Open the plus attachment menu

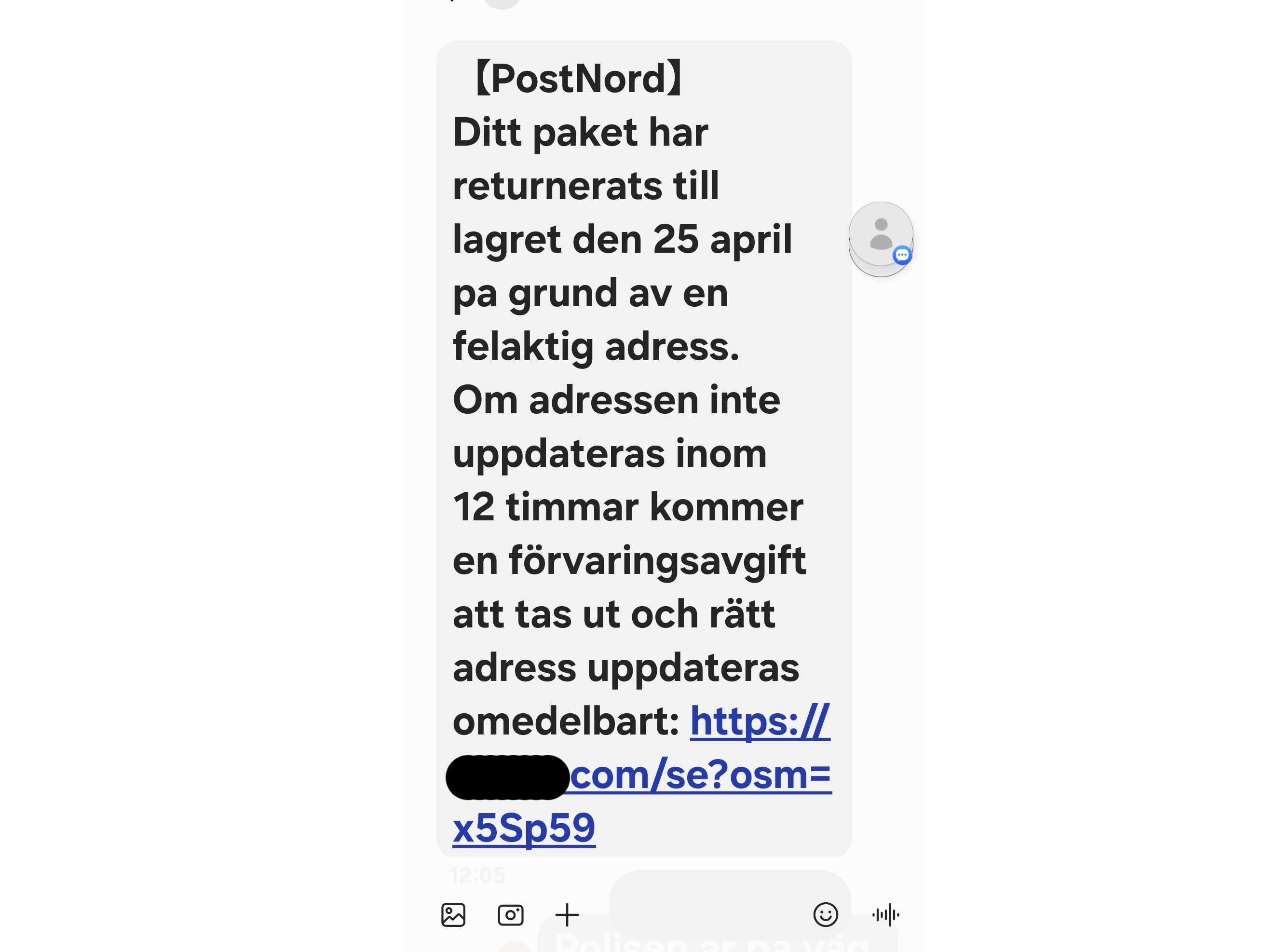pyautogui.click(x=567, y=915)
